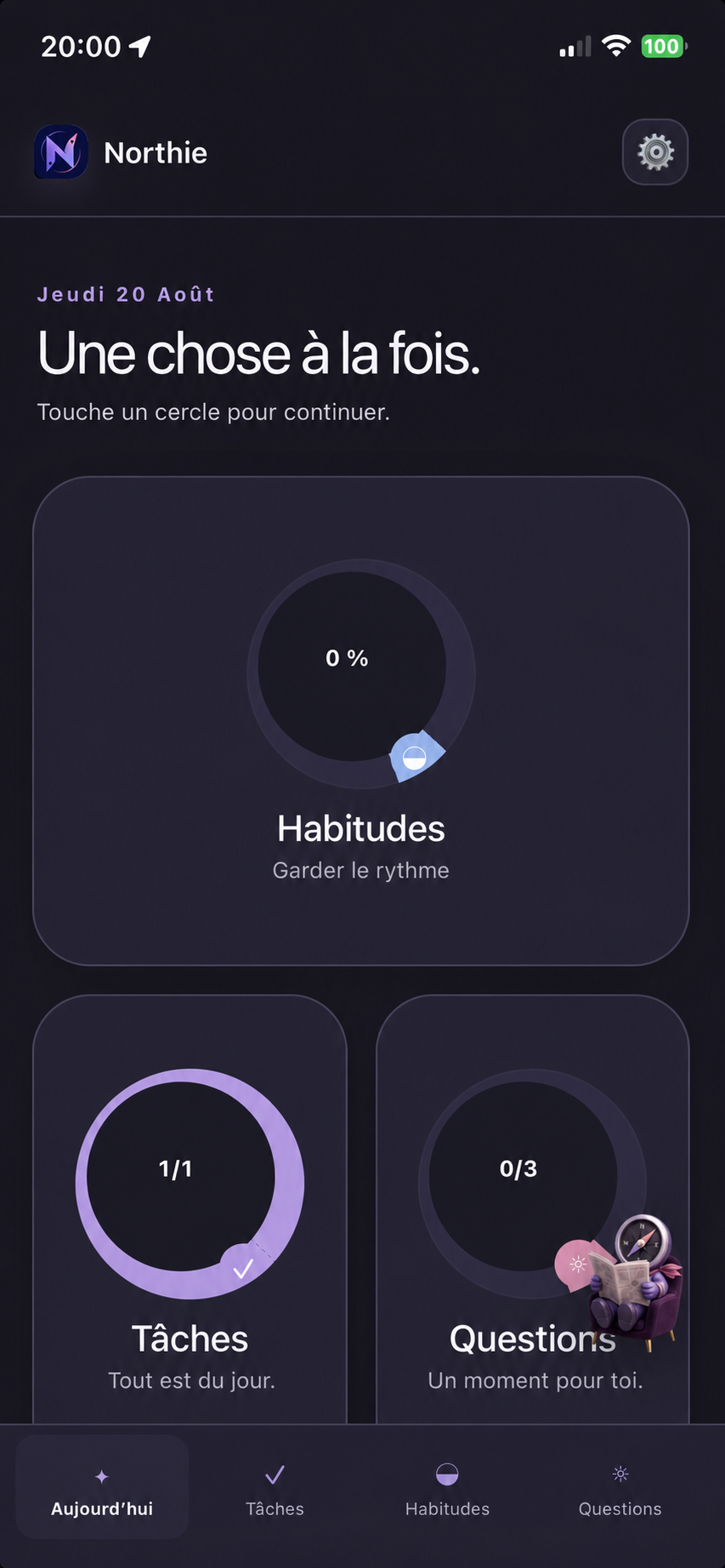725x1568 pixels.
Task: Go to the Habitudes tab
Action: pos(447,1487)
